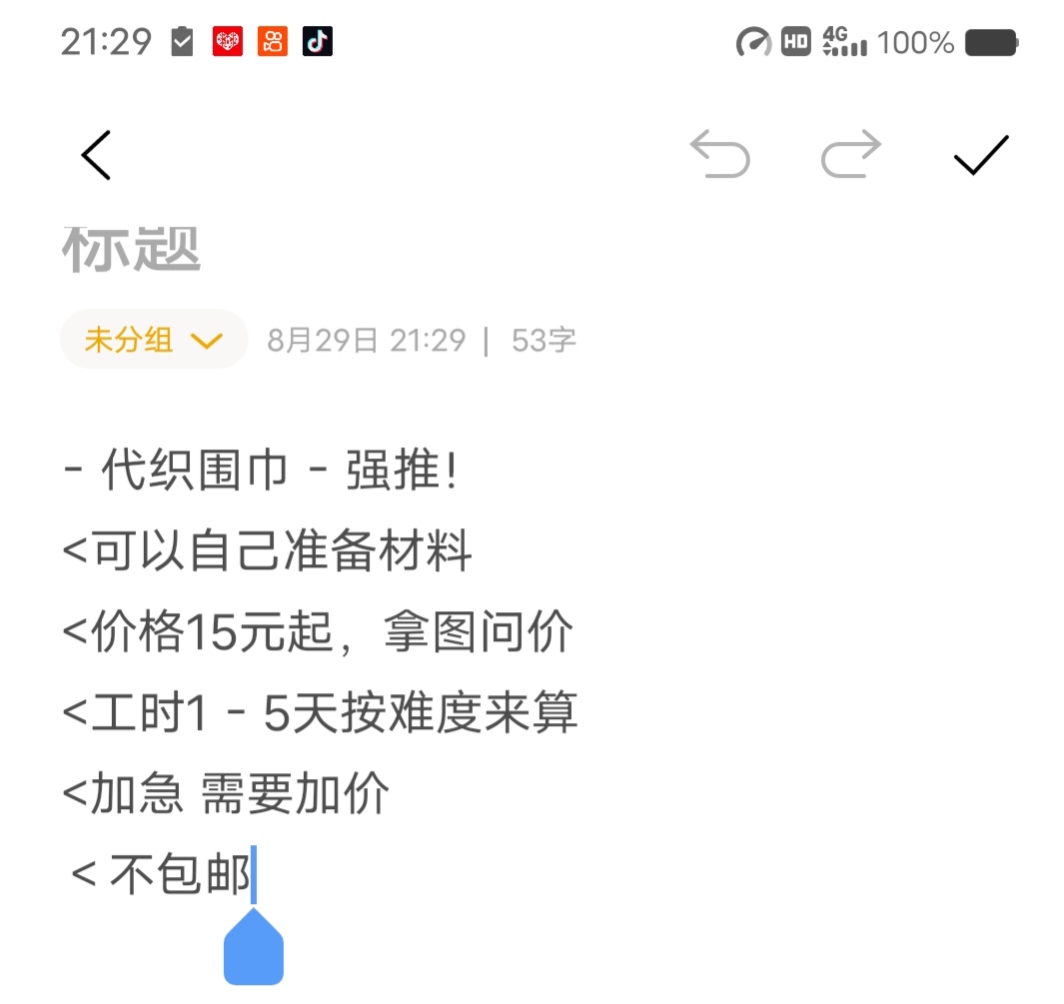
Task: Tap the 标题 title field
Action: coord(132,249)
